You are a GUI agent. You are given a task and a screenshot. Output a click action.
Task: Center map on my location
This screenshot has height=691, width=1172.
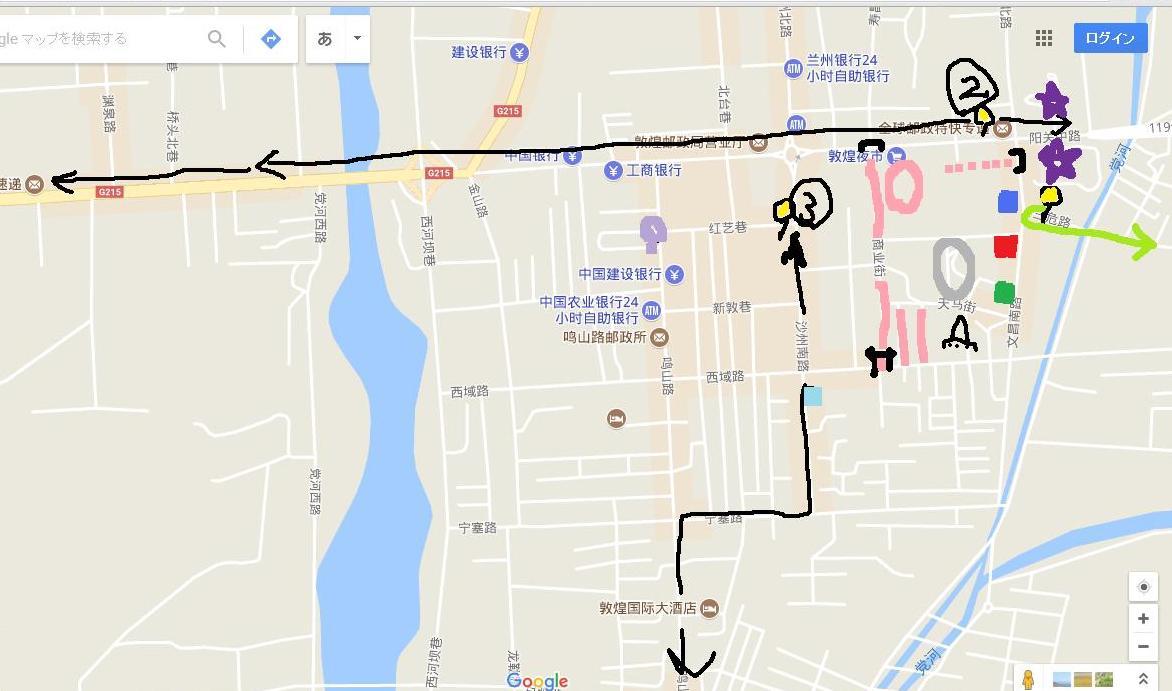coord(1144,586)
